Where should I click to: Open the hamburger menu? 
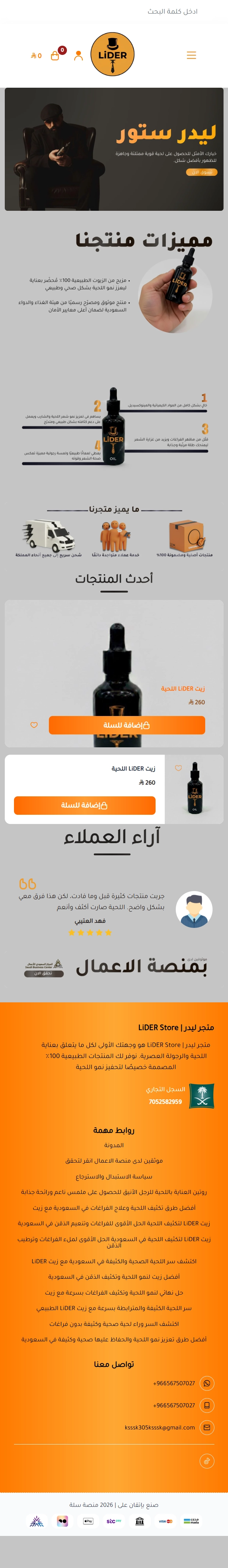click(192, 55)
